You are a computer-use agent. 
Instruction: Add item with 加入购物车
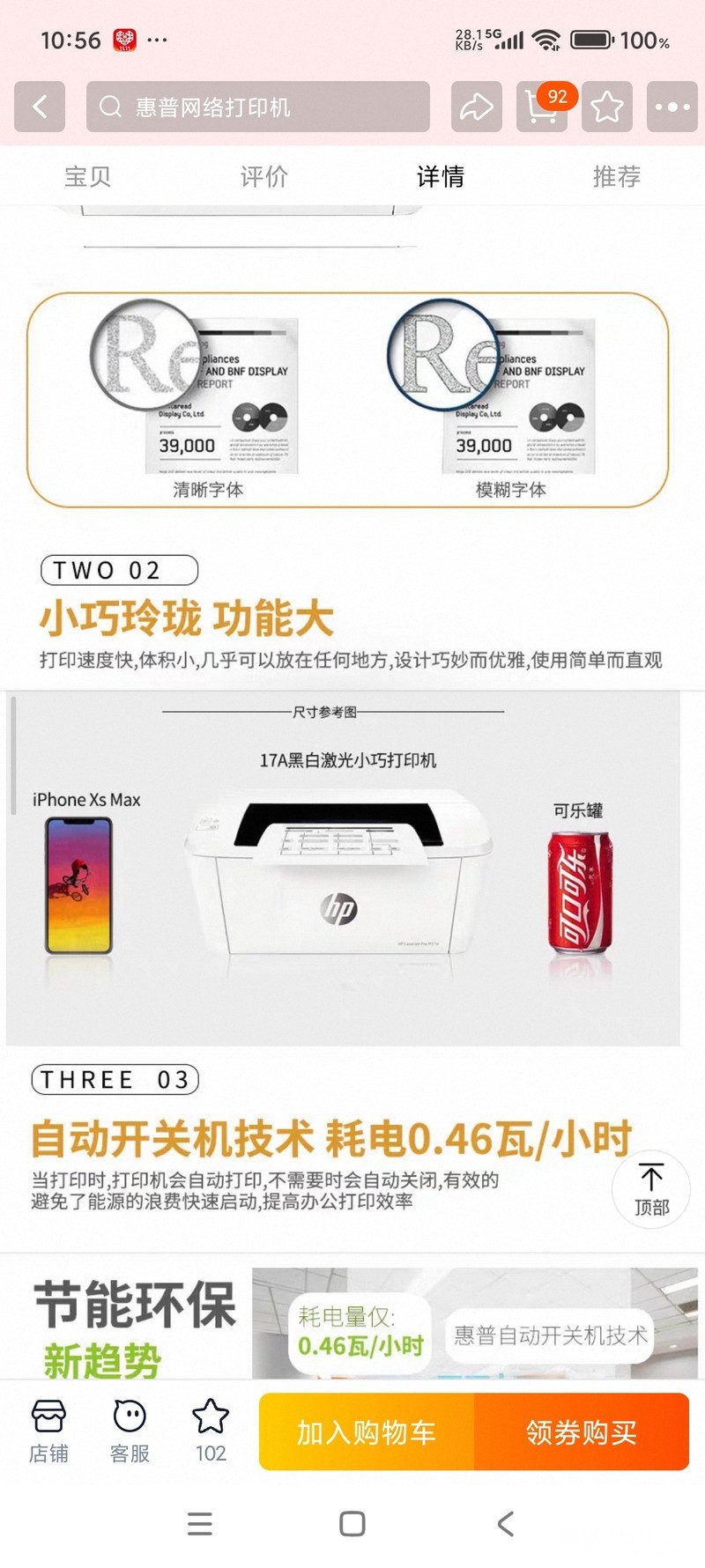tap(367, 1431)
